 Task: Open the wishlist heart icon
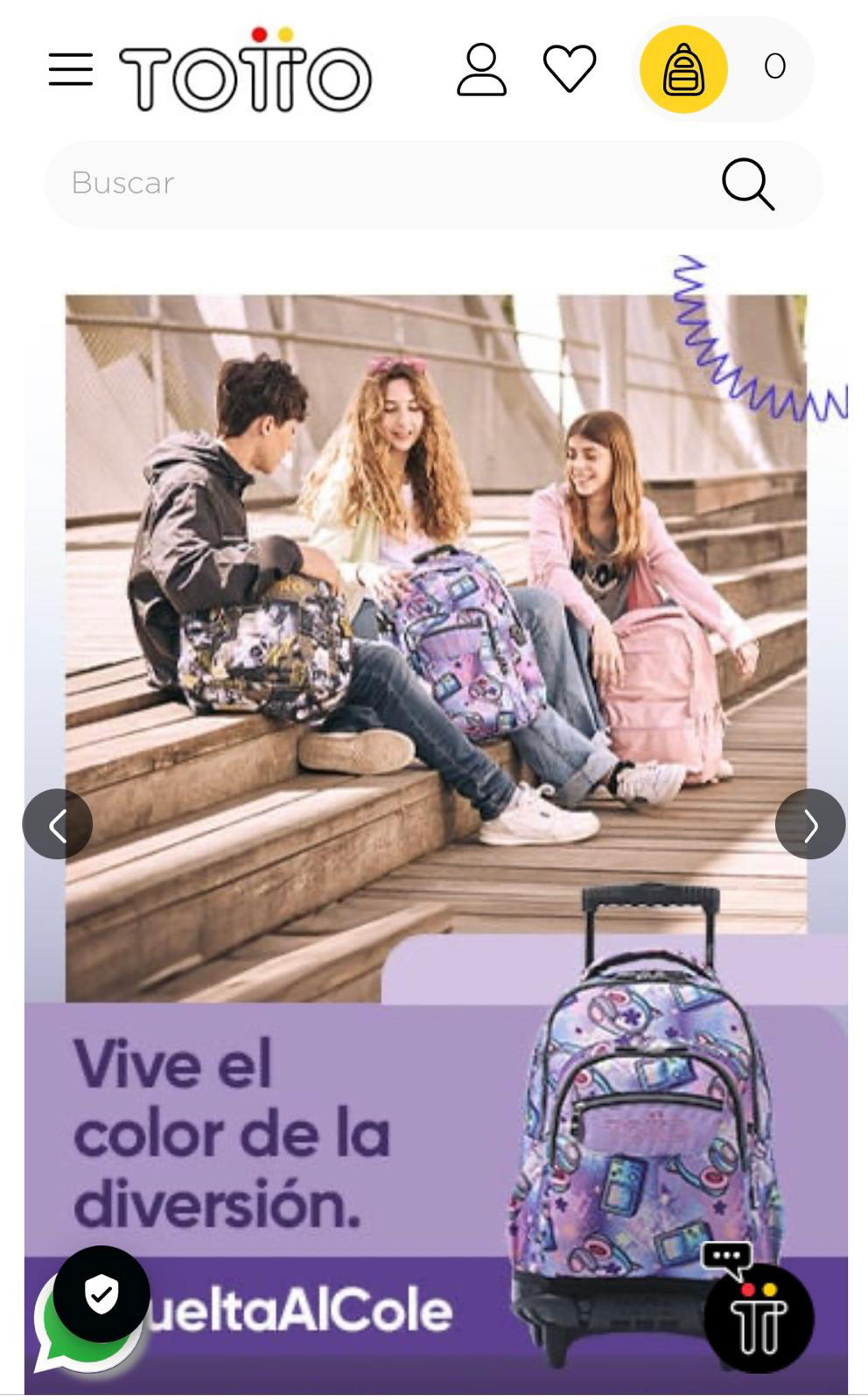[570, 68]
